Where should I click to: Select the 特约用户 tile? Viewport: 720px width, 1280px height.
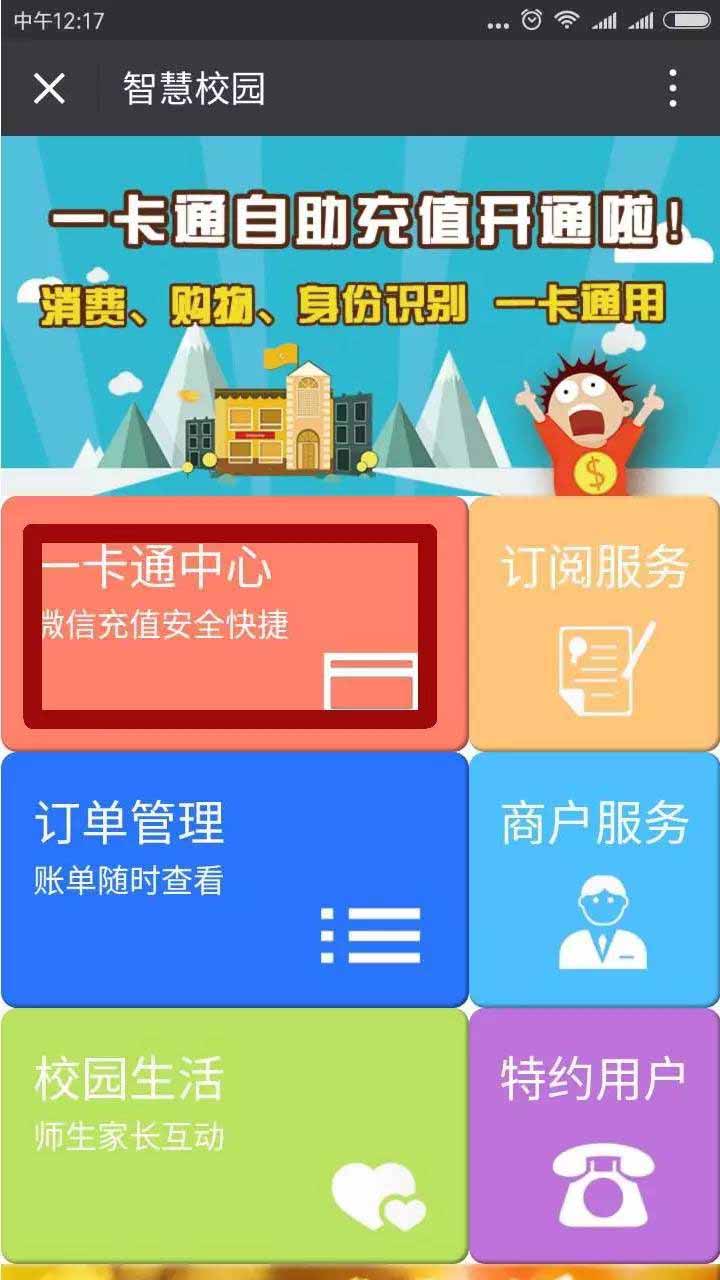pyautogui.click(x=594, y=1136)
